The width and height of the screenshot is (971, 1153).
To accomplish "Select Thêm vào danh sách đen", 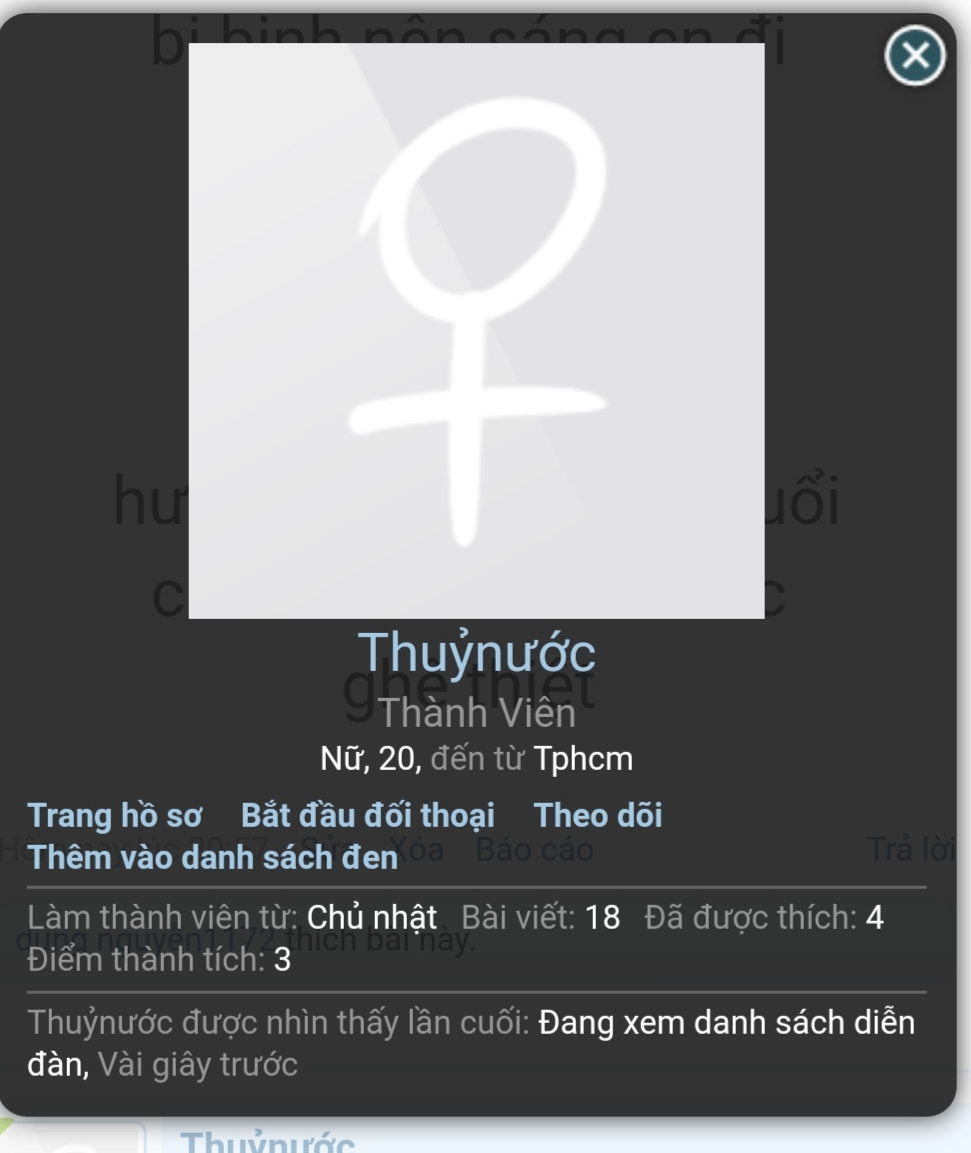I will [x=212, y=857].
